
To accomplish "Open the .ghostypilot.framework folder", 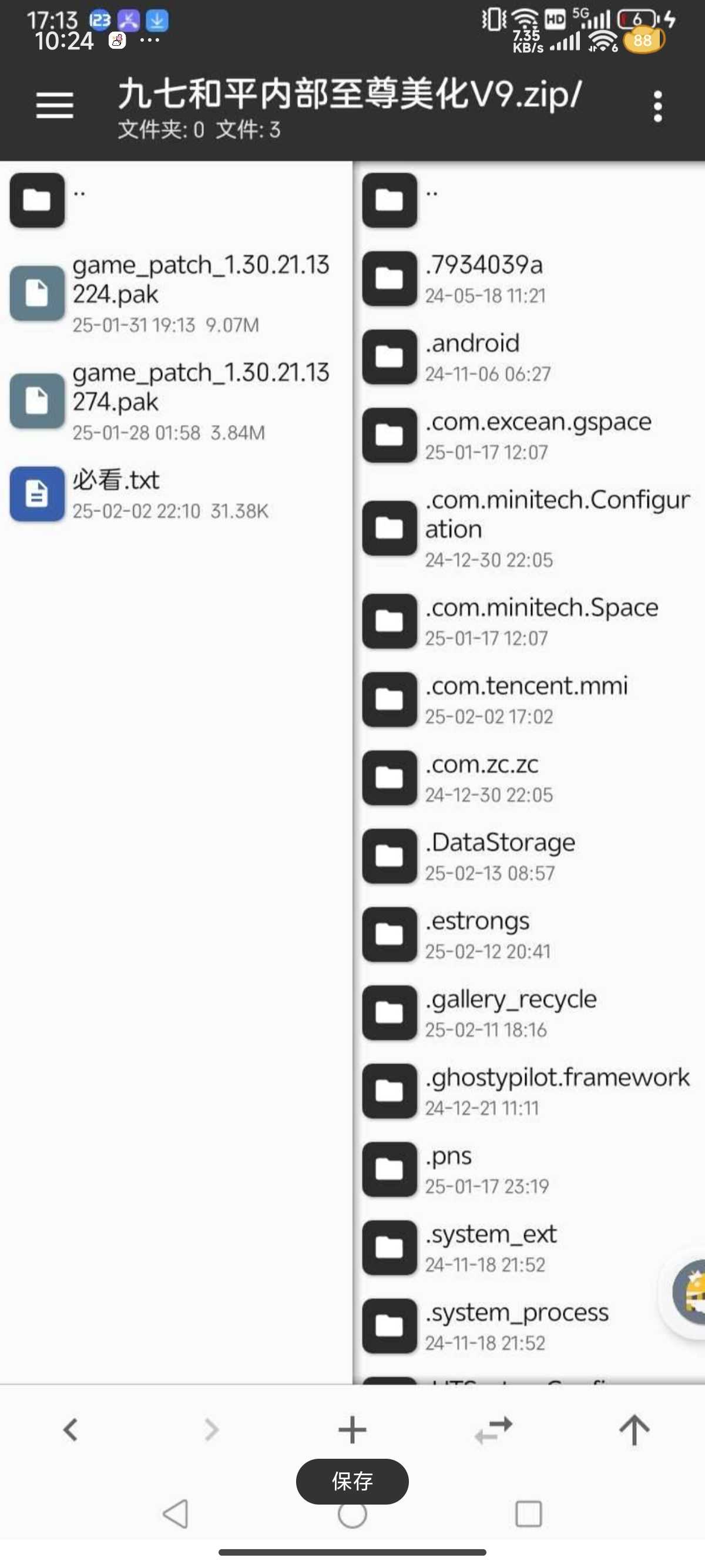I will pyautogui.click(x=528, y=1091).
